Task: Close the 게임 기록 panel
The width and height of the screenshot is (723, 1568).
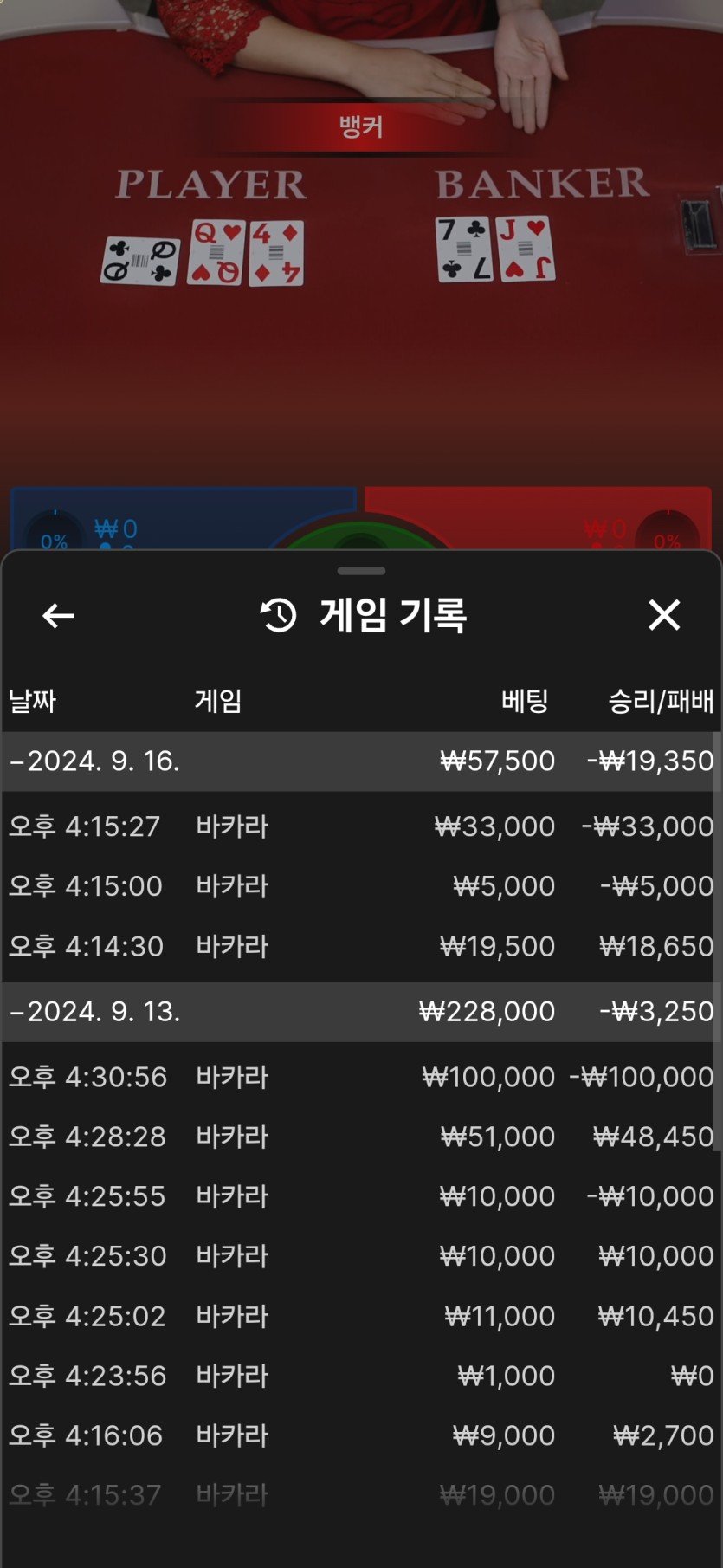Action: (x=664, y=615)
